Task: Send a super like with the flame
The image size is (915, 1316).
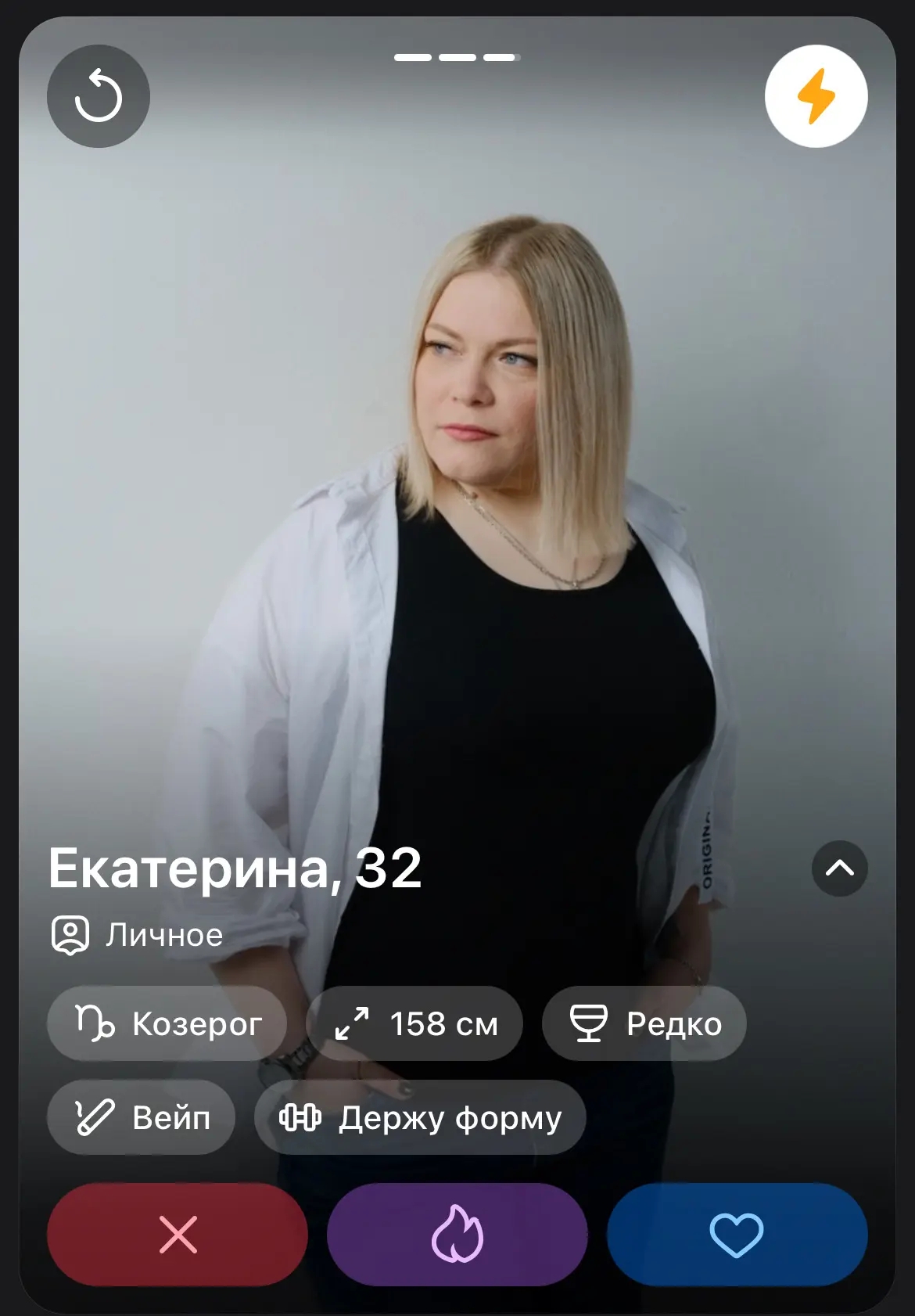Action: coord(457,1234)
